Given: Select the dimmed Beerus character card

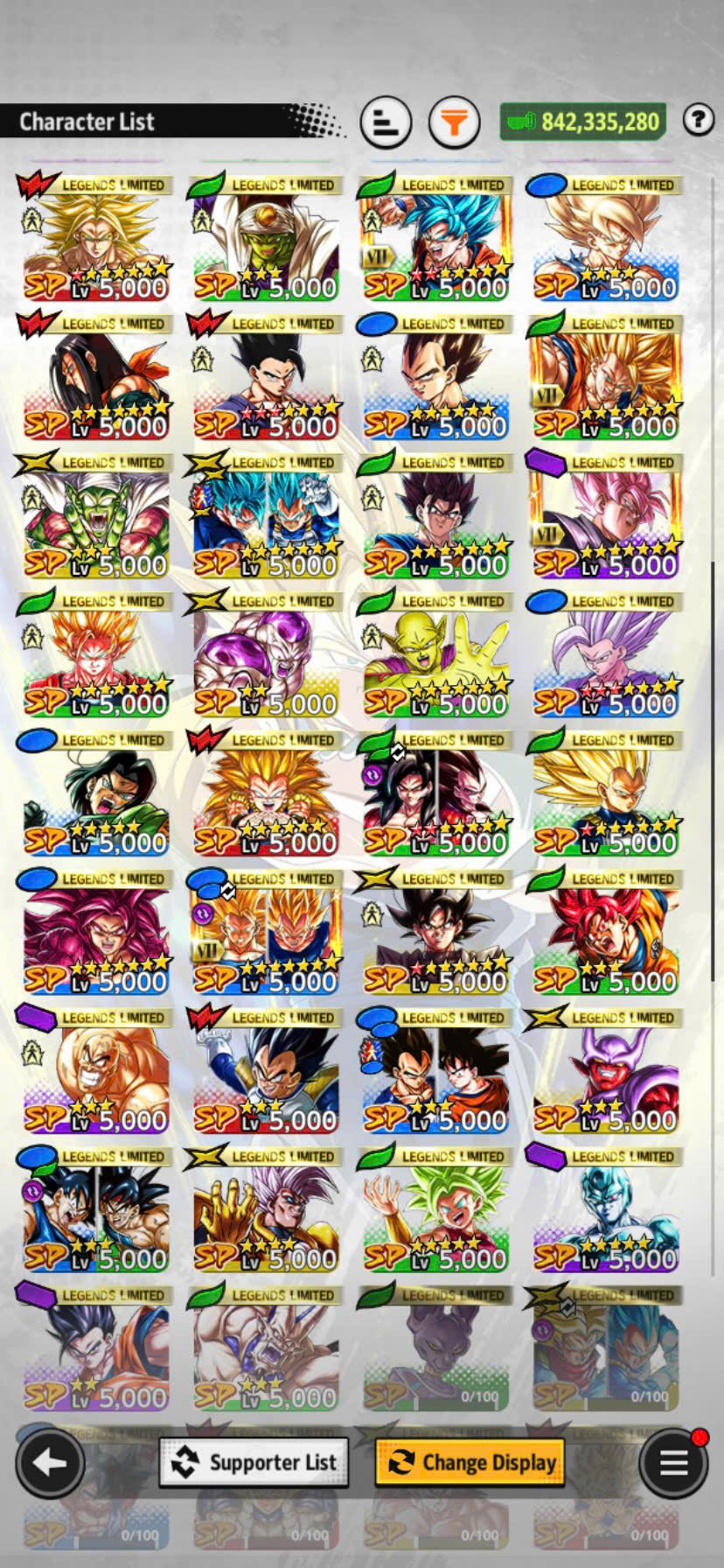Looking at the screenshot, I should point(435,1349).
